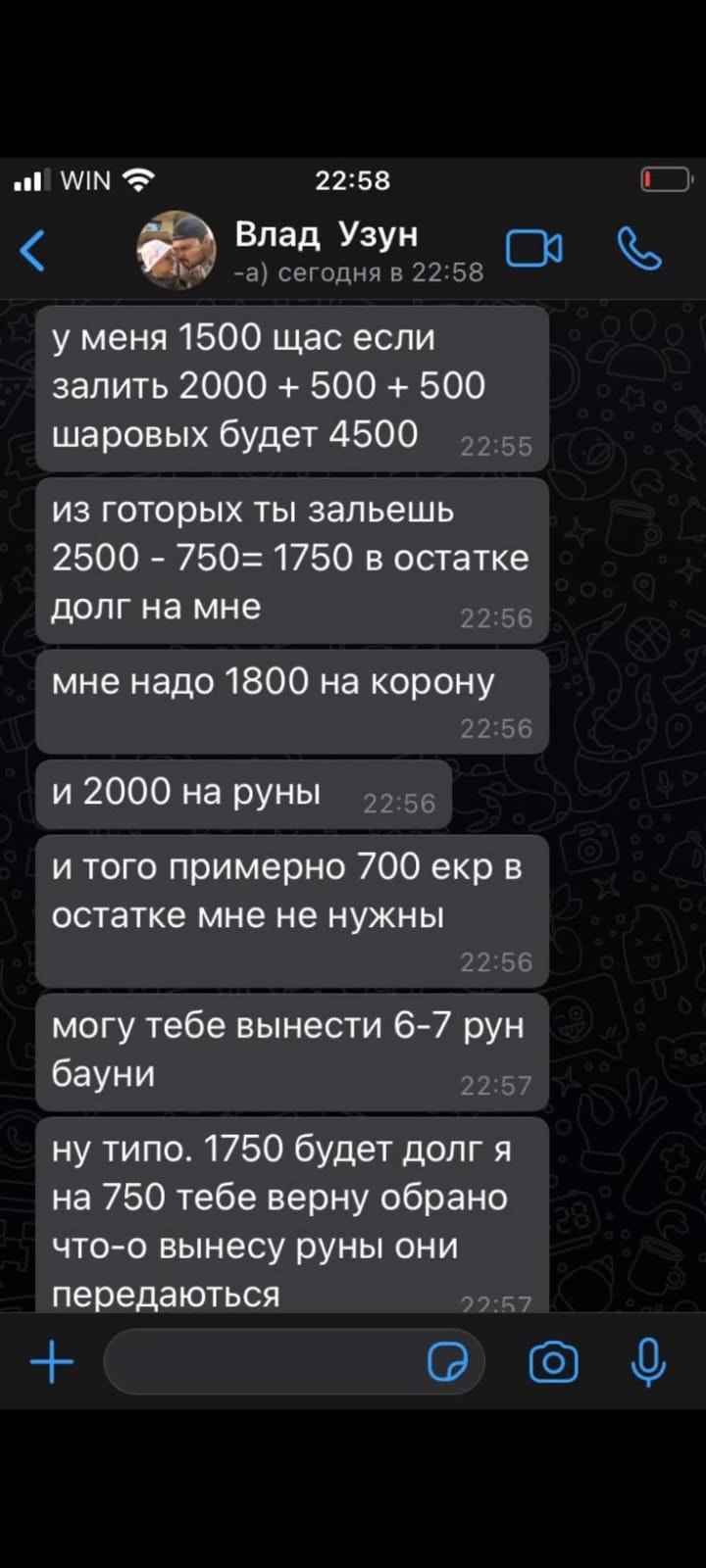The height and width of the screenshot is (1568, 706).
Task: Open the attachment plus menu
Action: 52,1362
